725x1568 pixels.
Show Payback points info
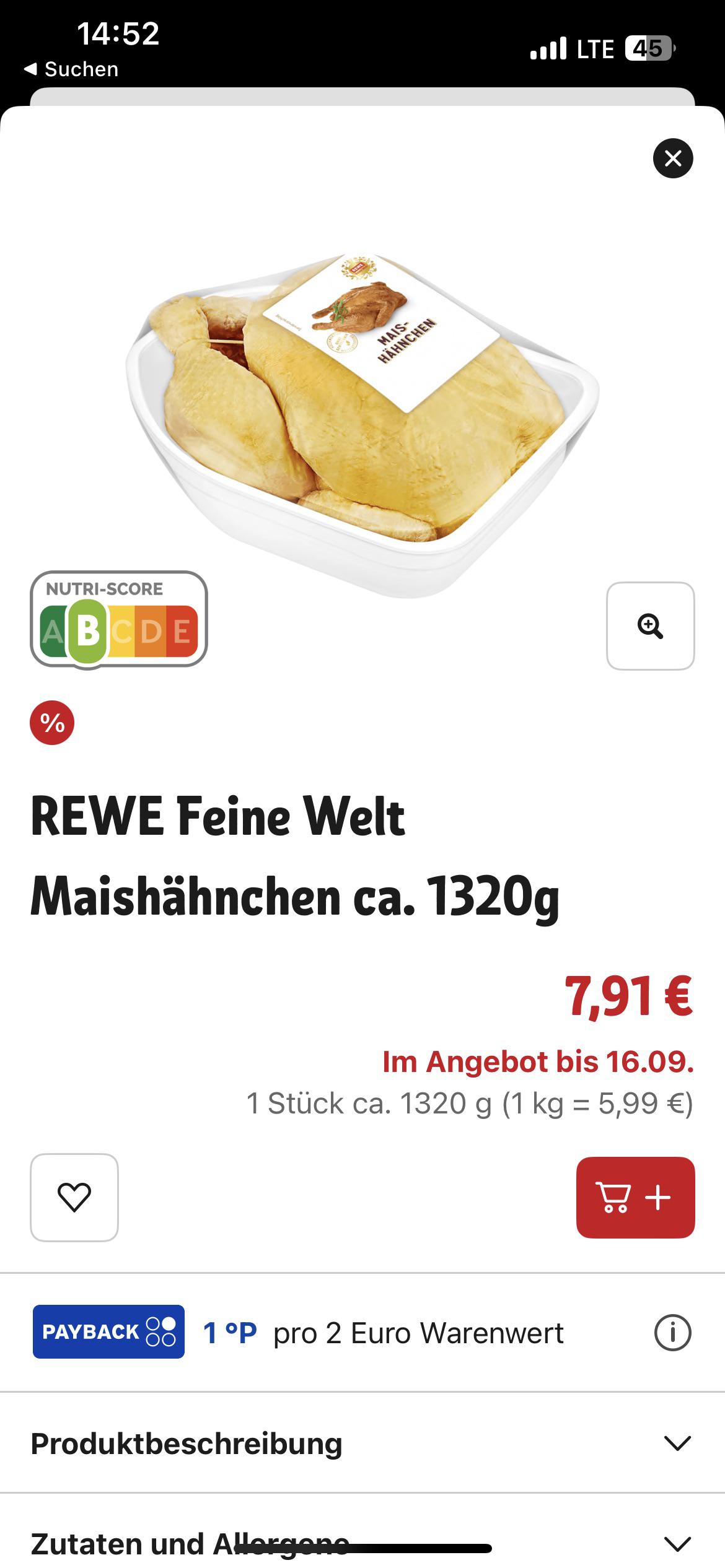pyautogui.click(x=672, y=1332)
